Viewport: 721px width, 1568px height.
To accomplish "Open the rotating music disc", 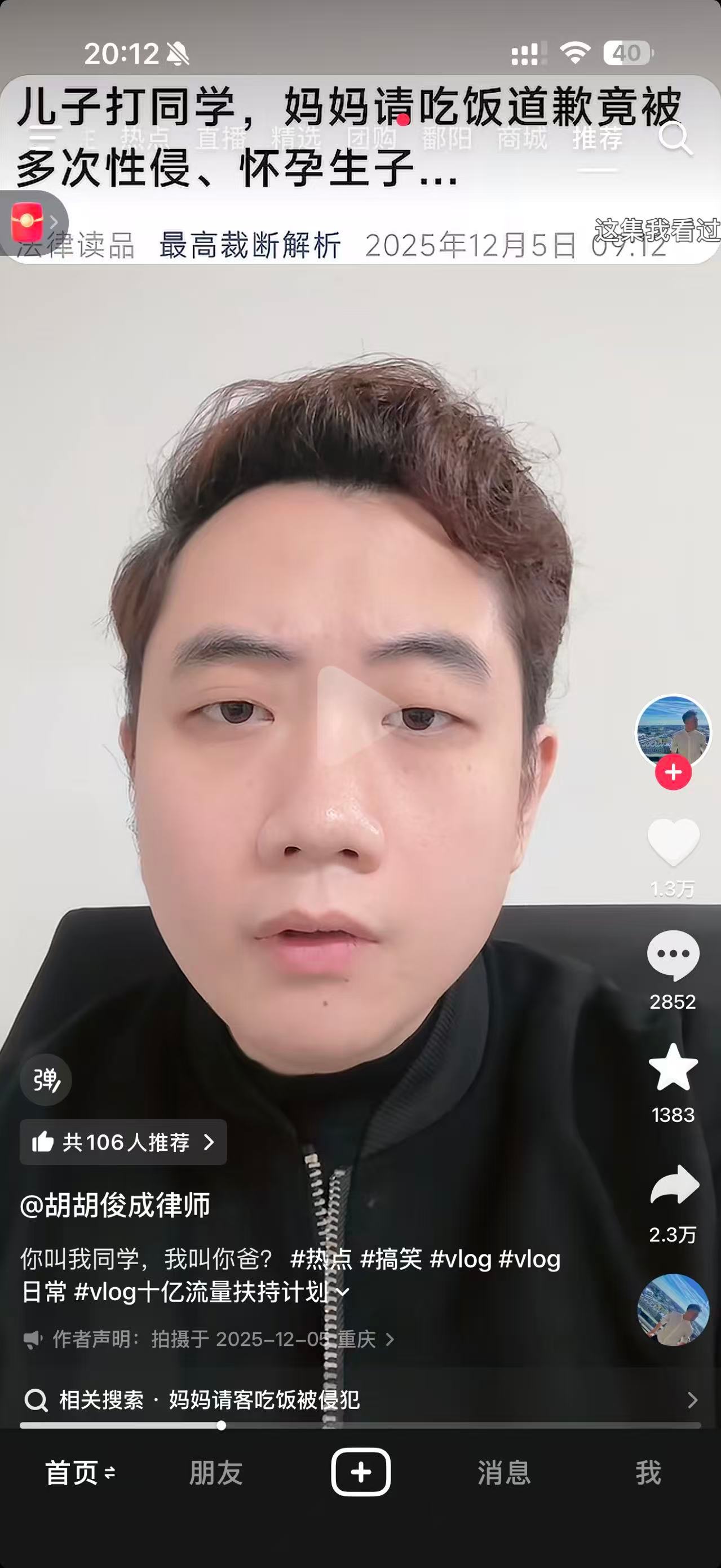I will tap(673, 1310).
